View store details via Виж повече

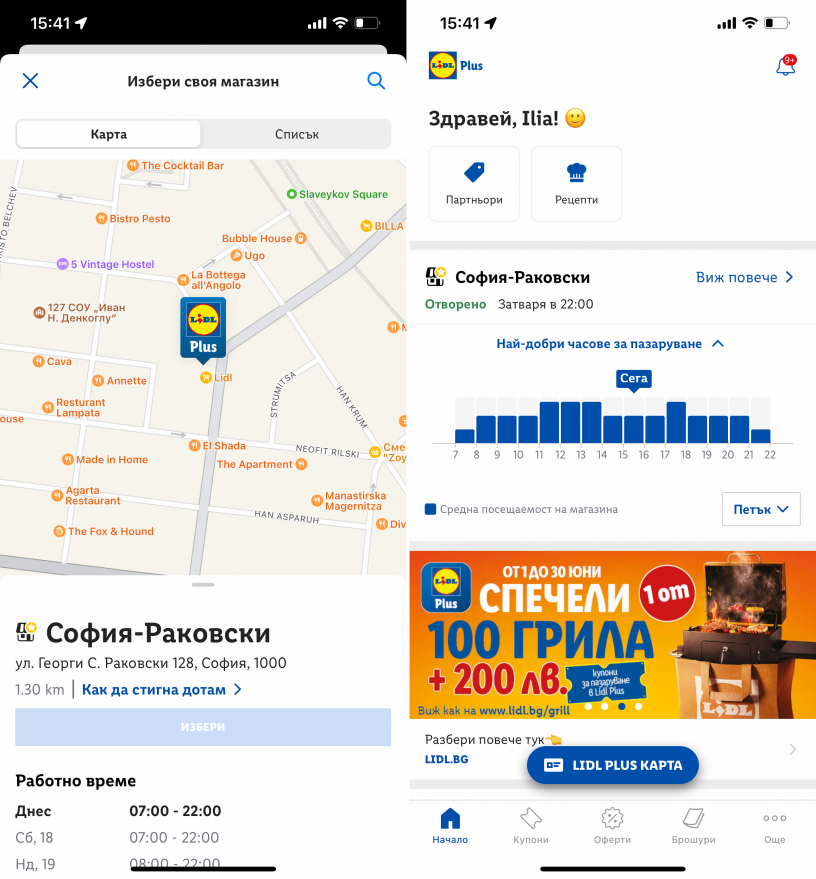tap(745, 277)
